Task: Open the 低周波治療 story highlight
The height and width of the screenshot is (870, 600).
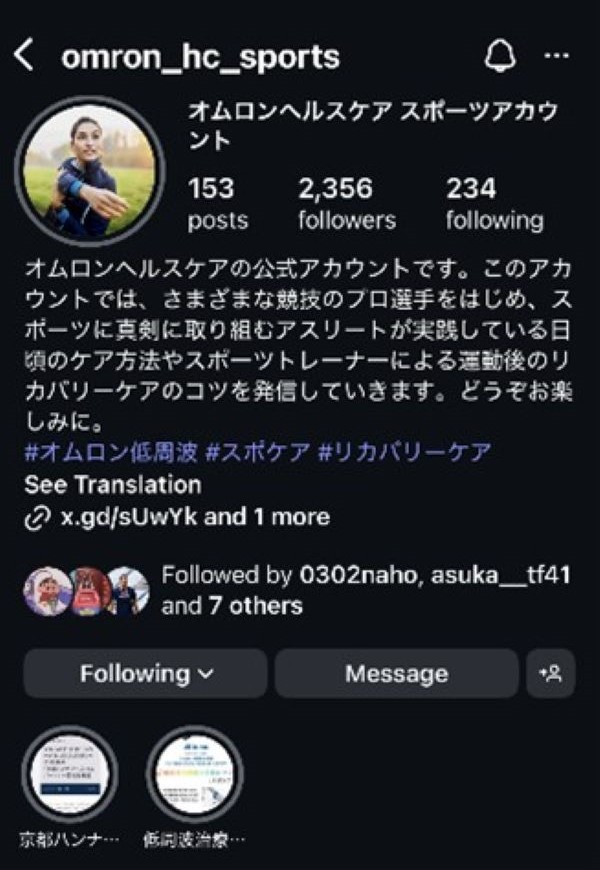Action: pyautogui.click(x=195, y=773)
